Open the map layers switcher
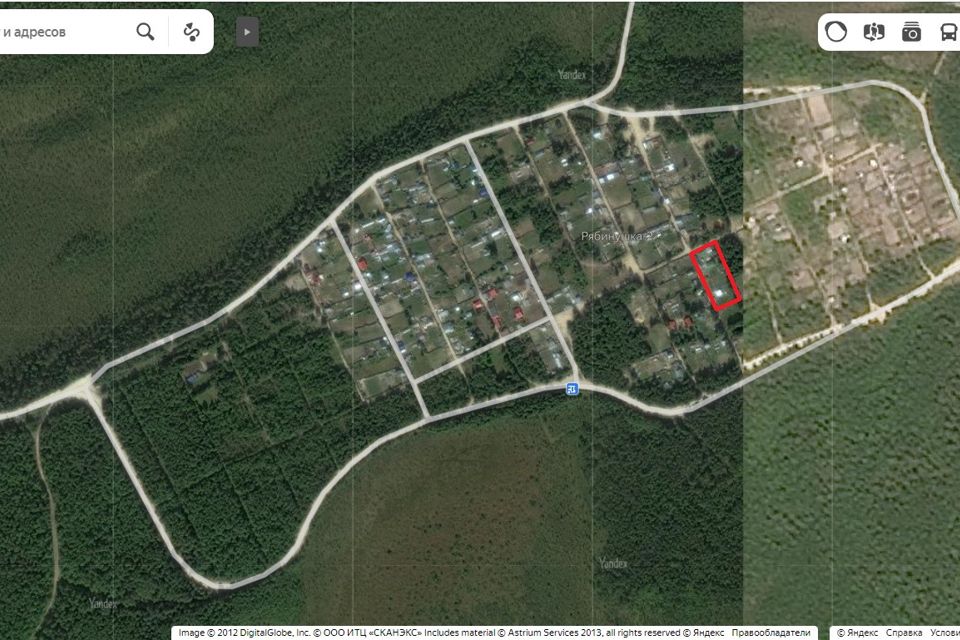 [x=837, y=32]
